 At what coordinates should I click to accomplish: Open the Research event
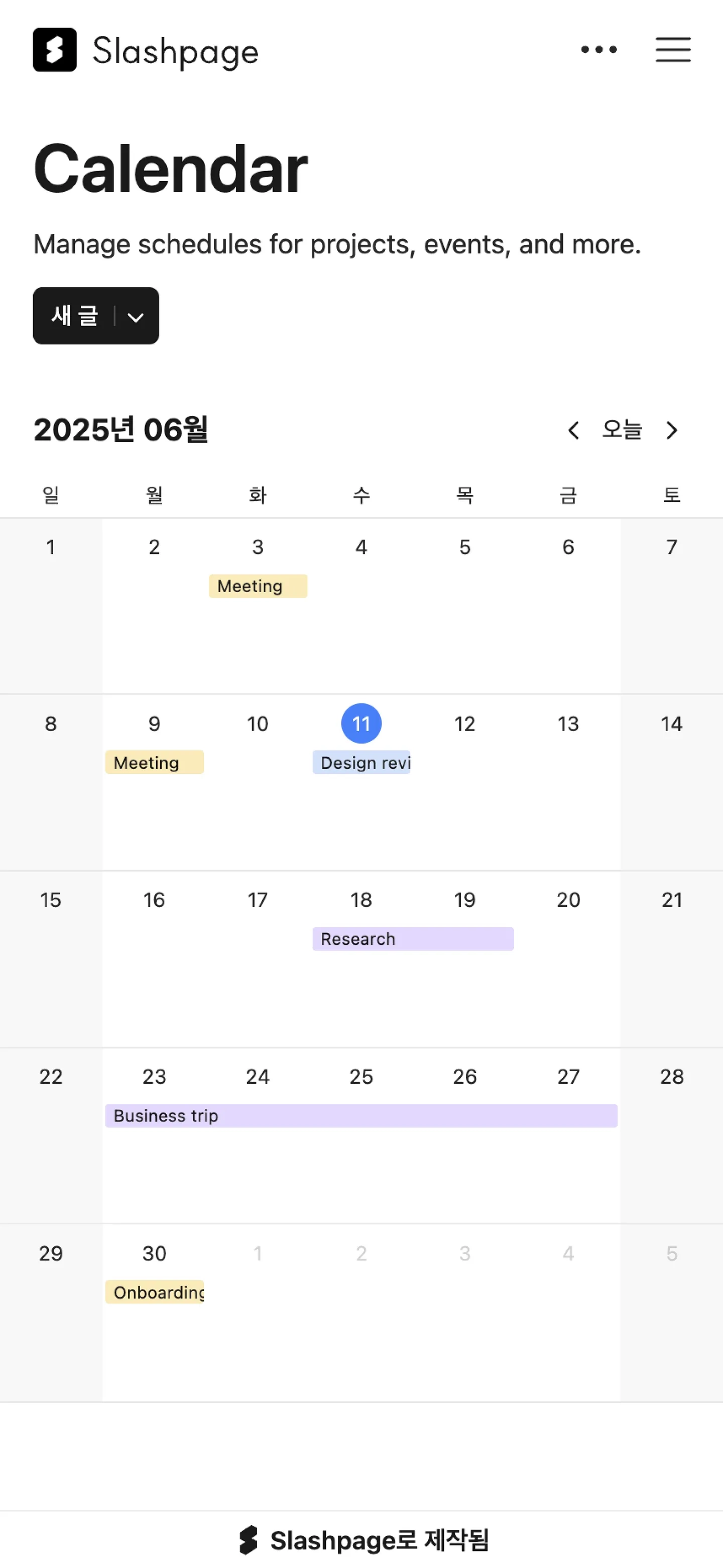coord(412,939)
